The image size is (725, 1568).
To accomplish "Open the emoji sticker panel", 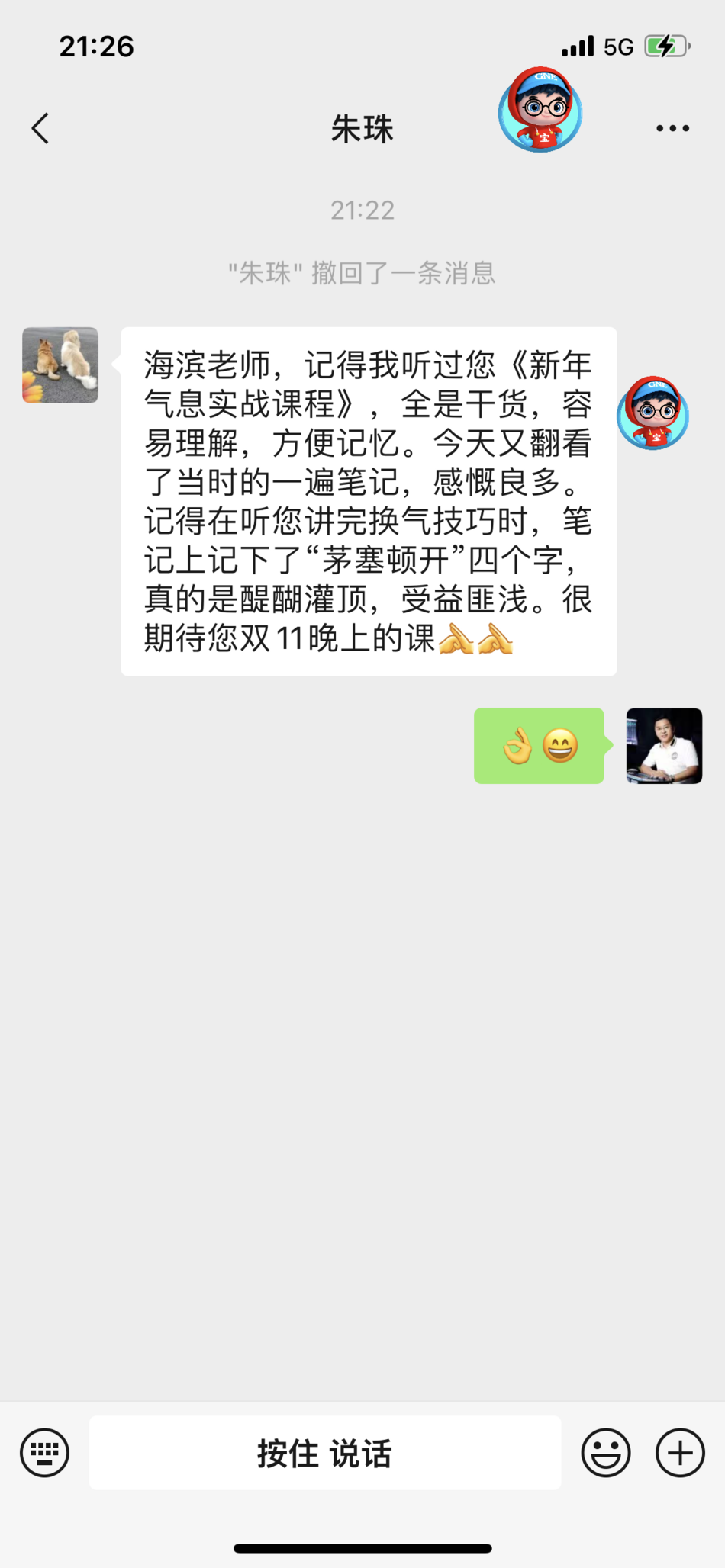I will 606,1453.
